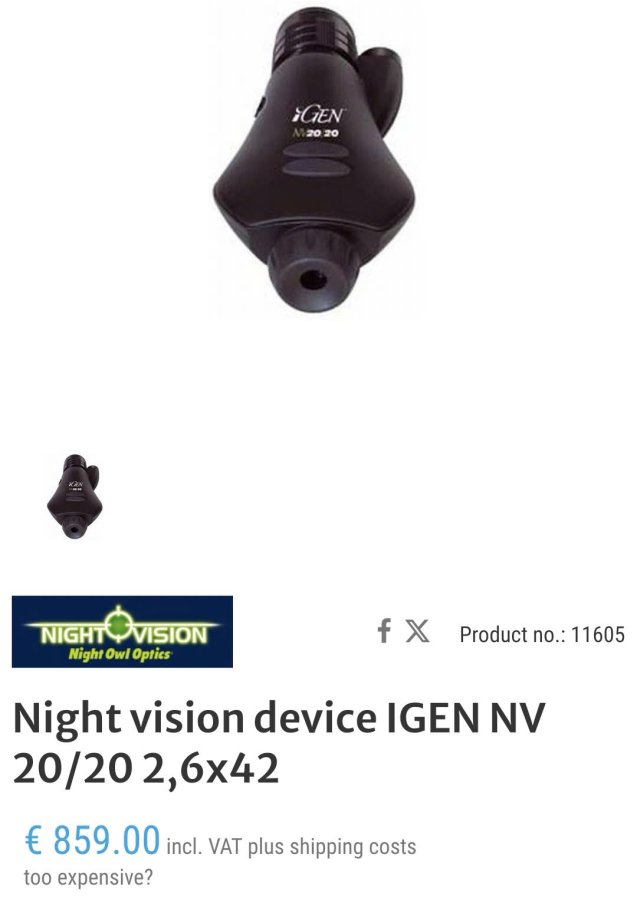This screenshot has height=900, width=637.
Task: Share this product on X
Action: click(x=418, y=631)
